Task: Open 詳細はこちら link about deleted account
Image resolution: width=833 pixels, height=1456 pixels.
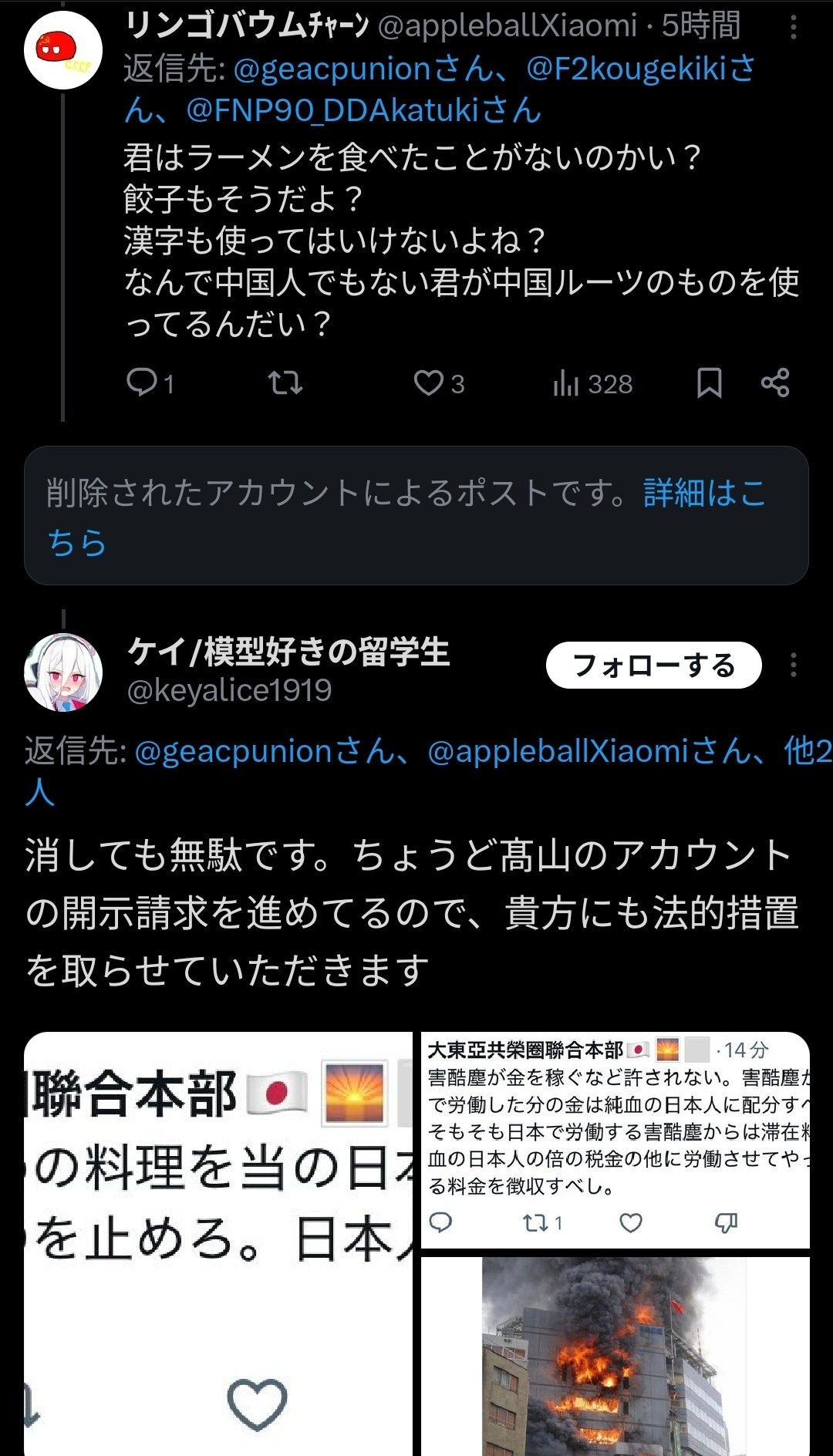Action: tap(703, 494)
